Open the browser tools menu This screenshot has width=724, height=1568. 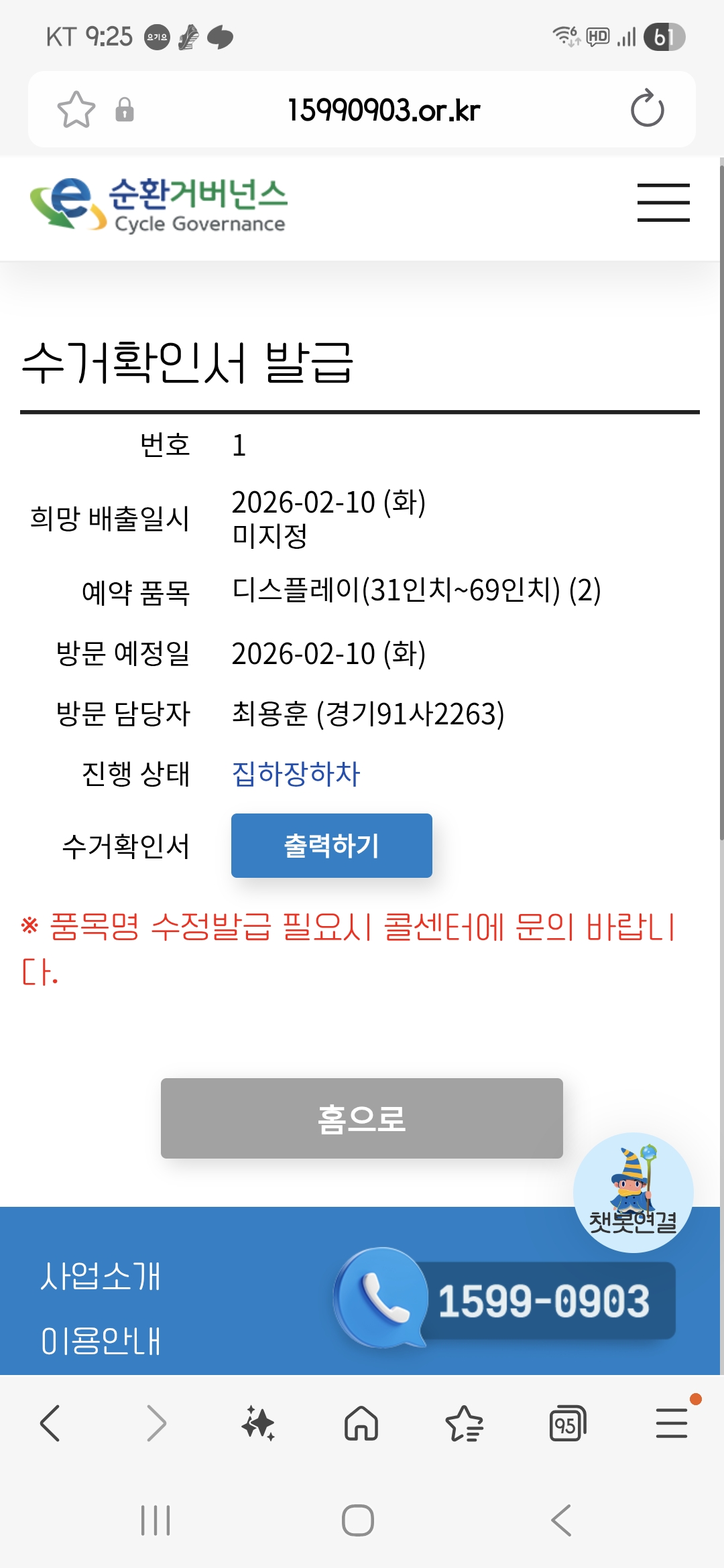(x=671, y=1423)
